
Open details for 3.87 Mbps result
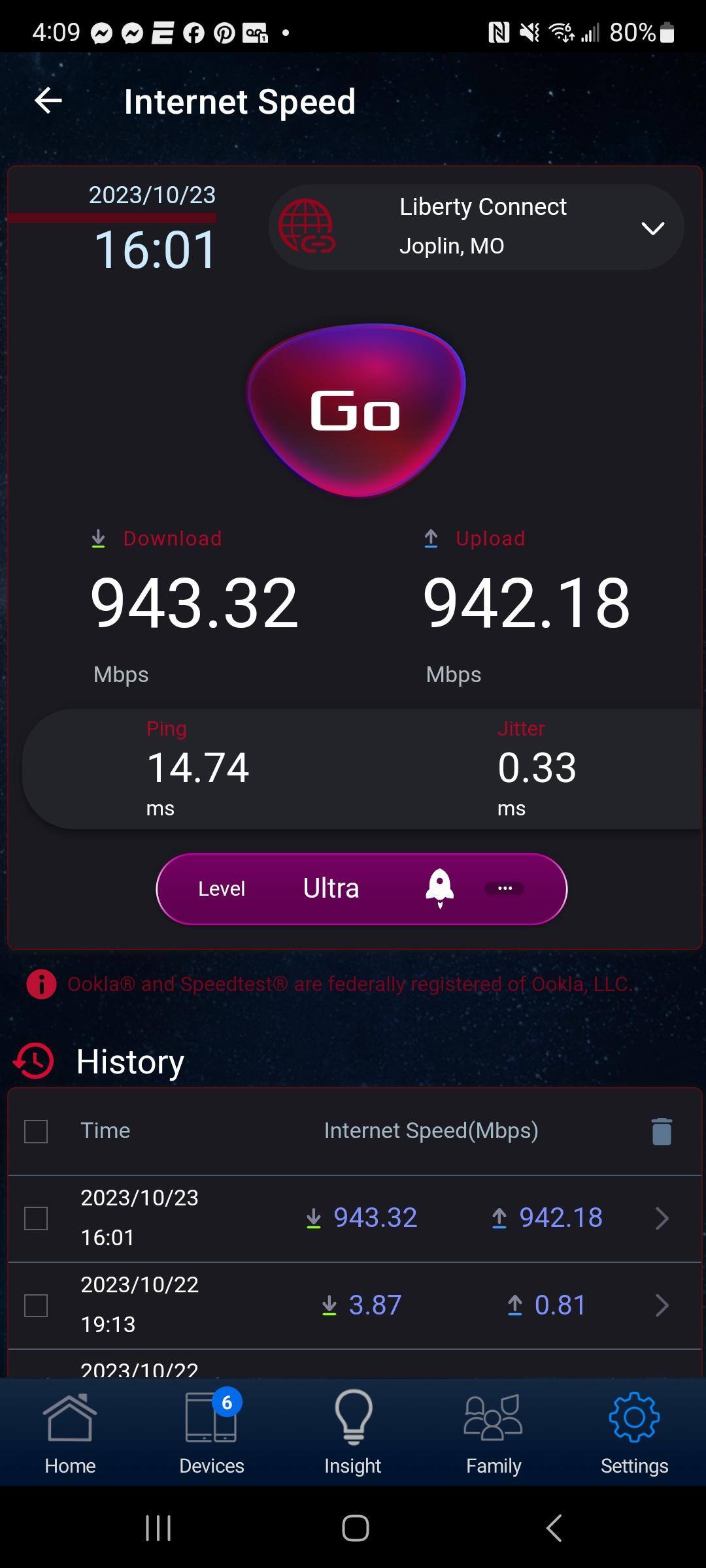coord(662,1305)
